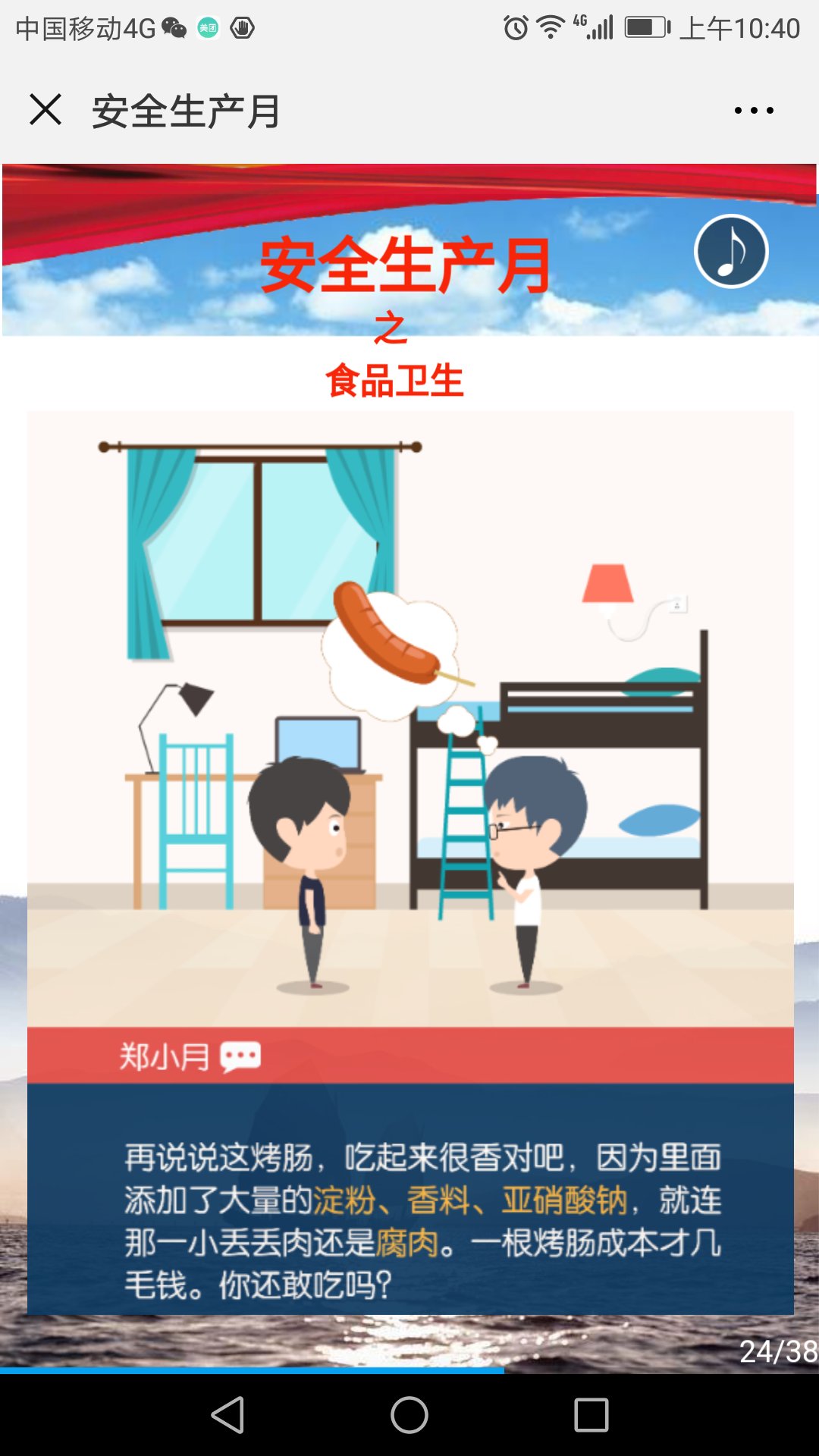Tap the Android back button

coord(227,1415)
